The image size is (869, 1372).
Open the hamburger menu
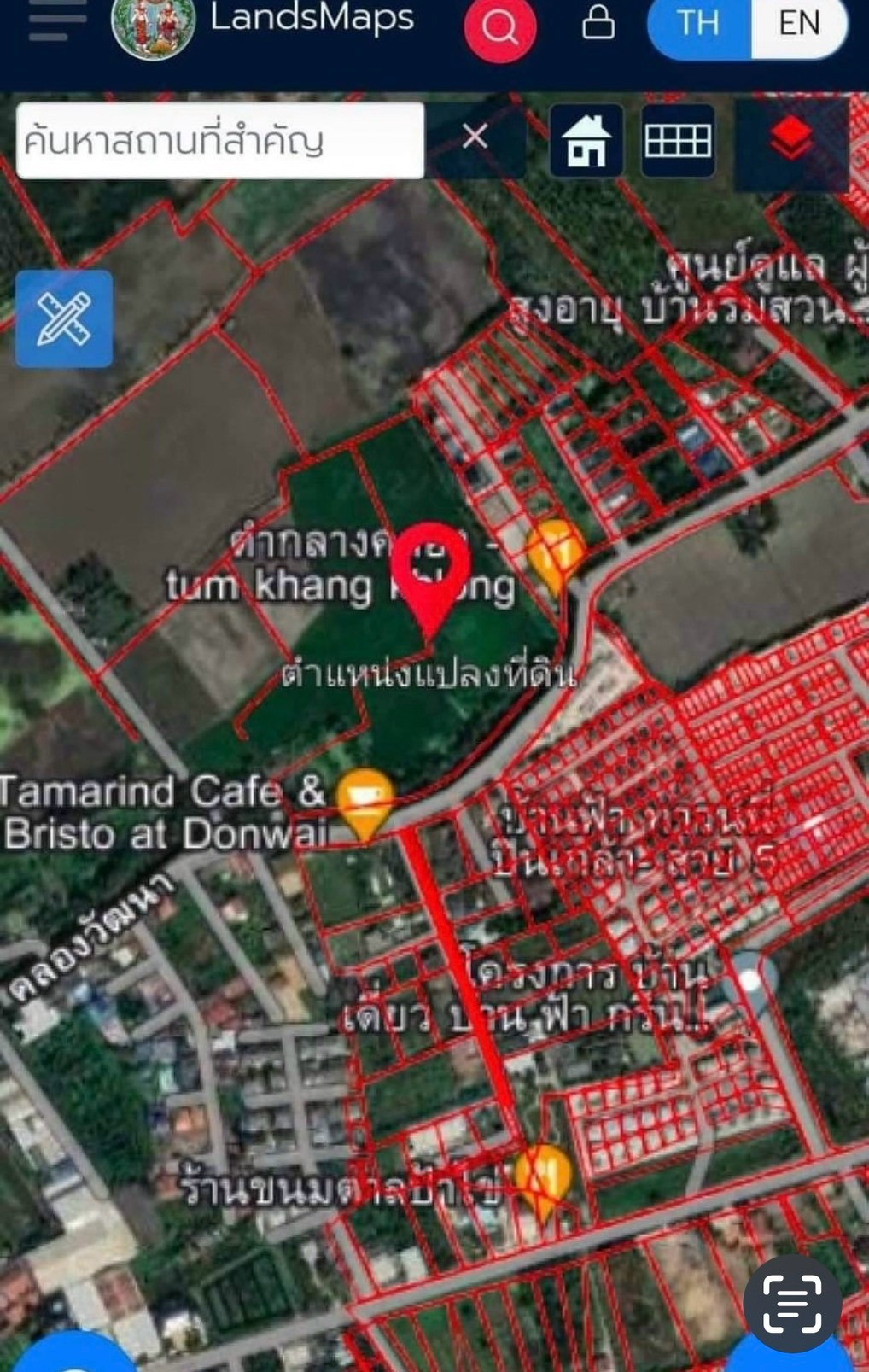58,20
